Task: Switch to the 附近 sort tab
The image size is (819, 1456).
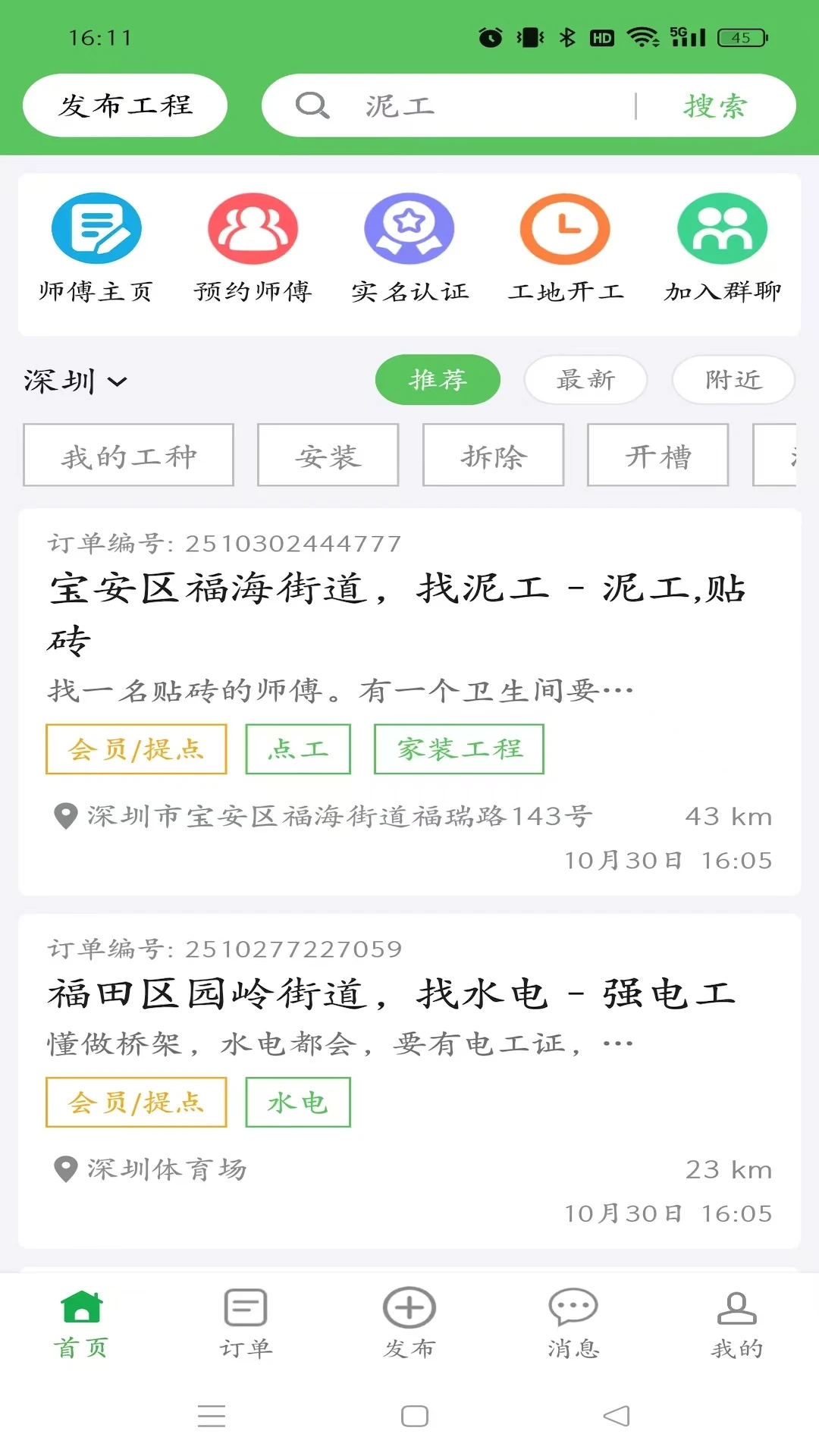Action: (x=733, y=379)
